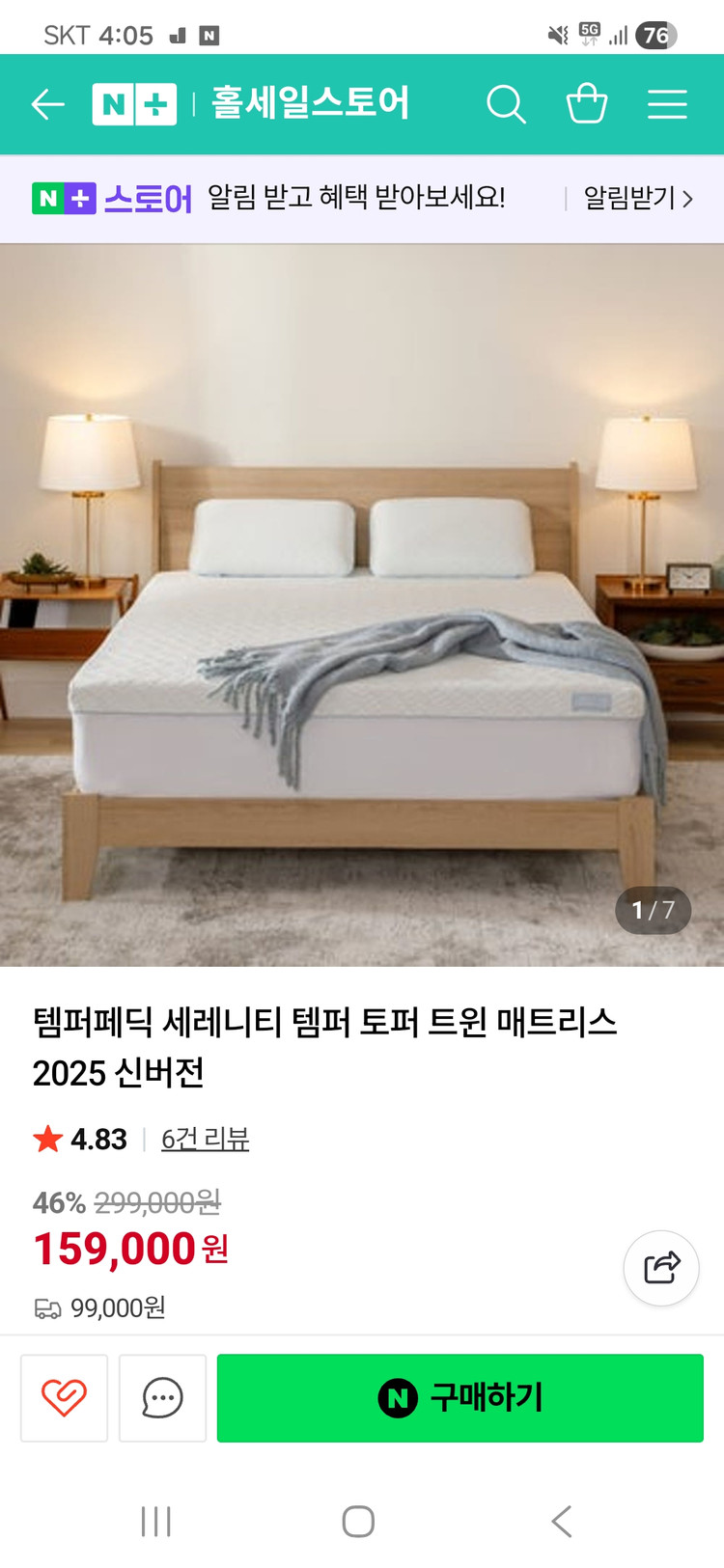View the 6건 리뷰 reviews link
Screen dimensions: 724x1568
(x=205, y=1139)
